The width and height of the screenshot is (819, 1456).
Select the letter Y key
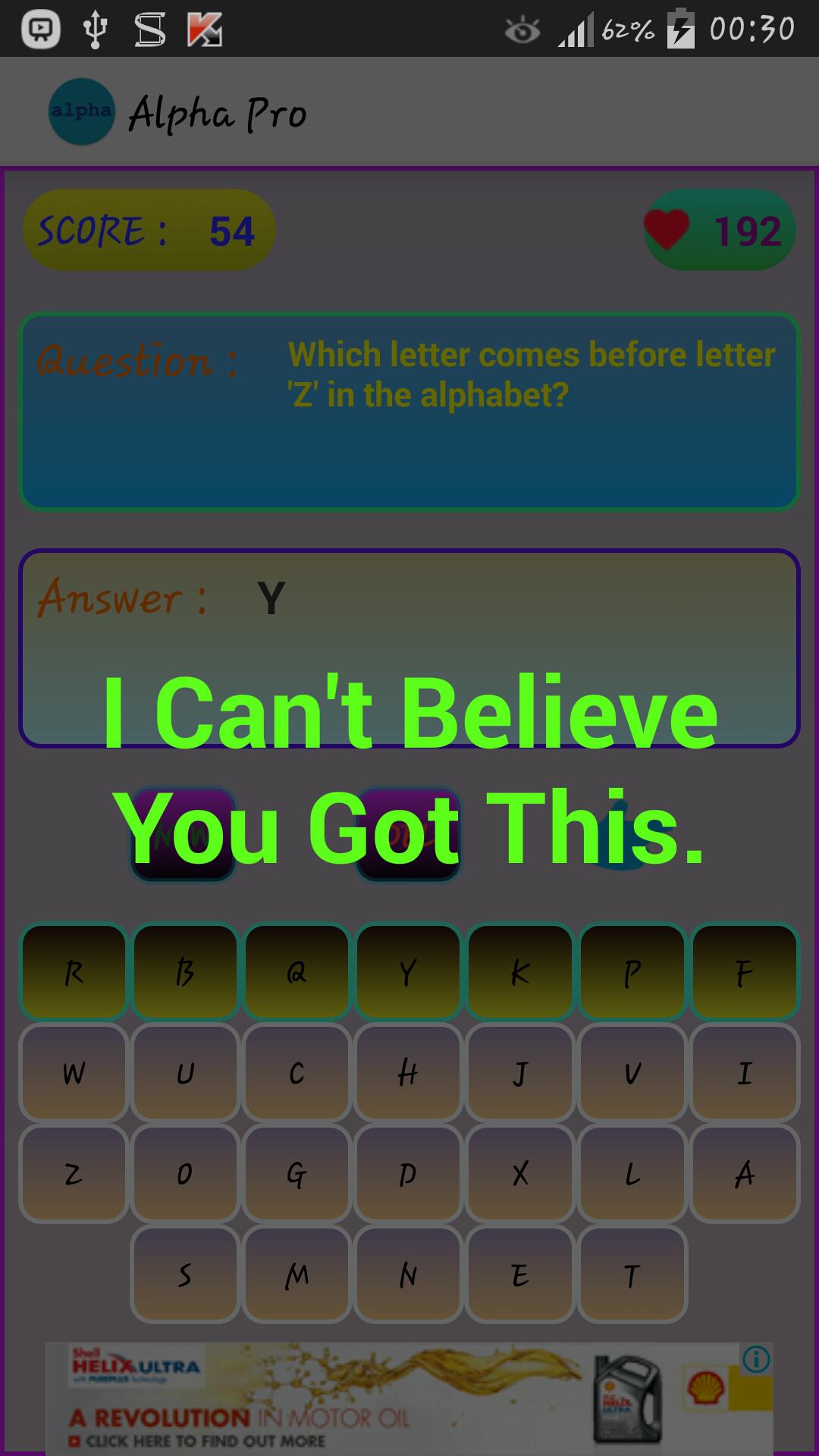point(408,972)
